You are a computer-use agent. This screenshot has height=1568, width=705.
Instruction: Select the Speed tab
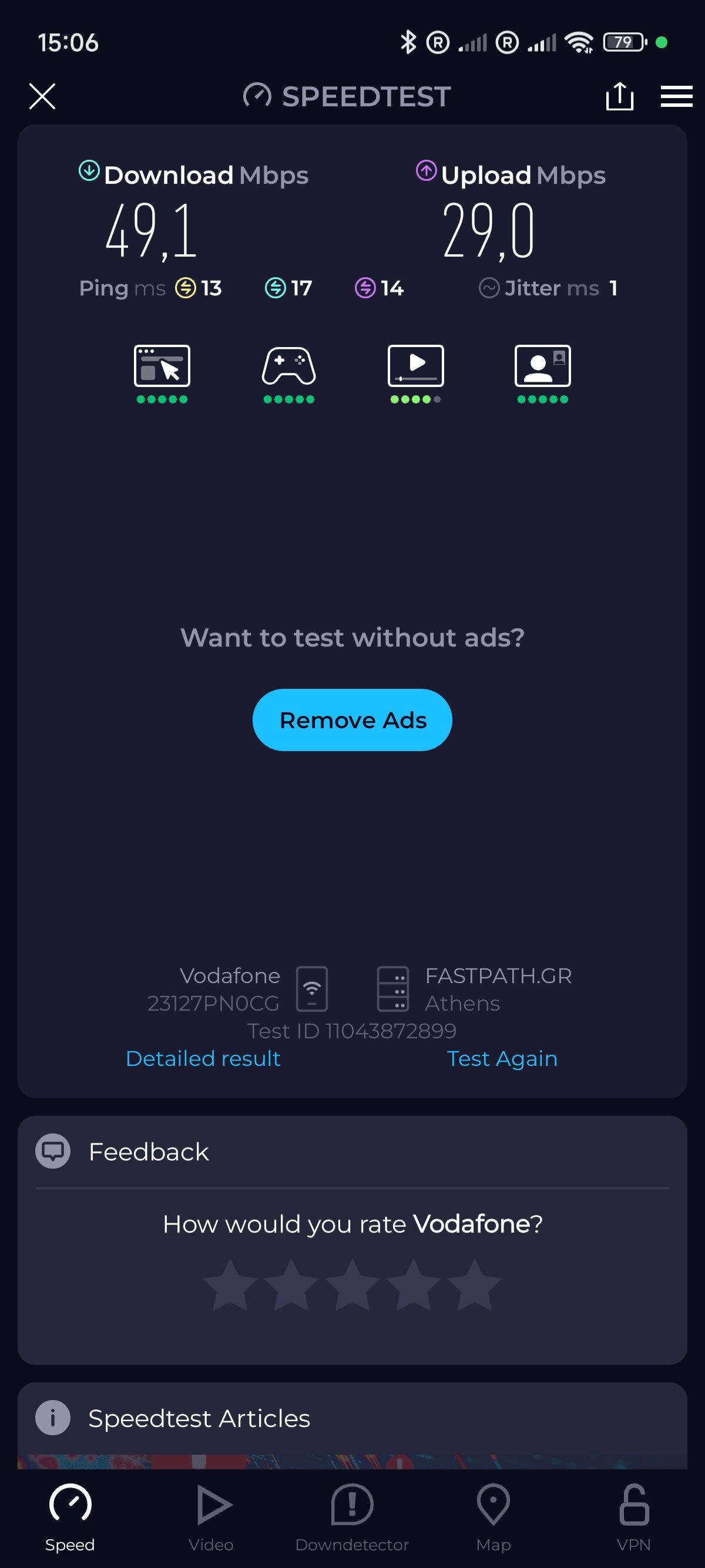point(70,1517)
